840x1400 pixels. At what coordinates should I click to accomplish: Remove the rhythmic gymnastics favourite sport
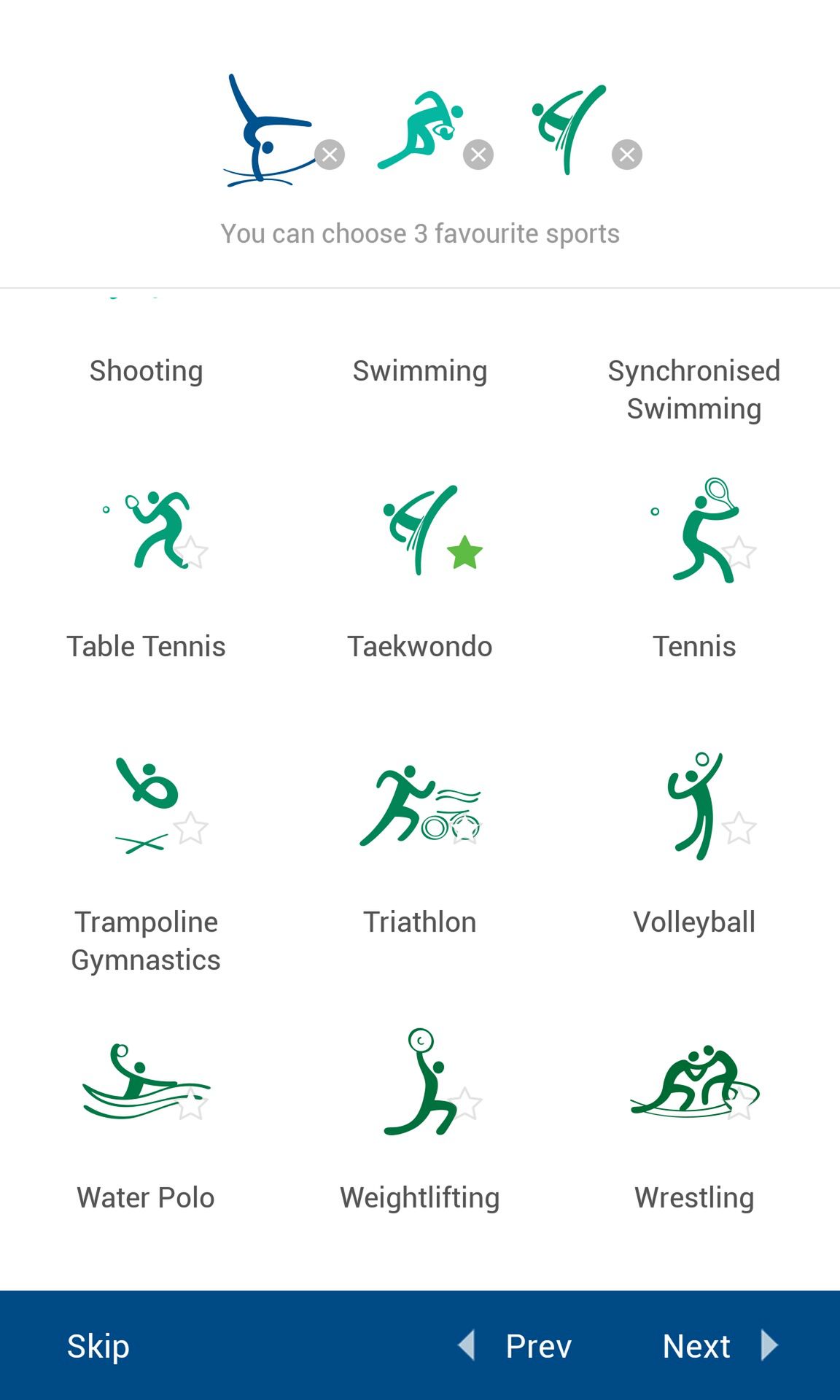click(x=330, y=155)
